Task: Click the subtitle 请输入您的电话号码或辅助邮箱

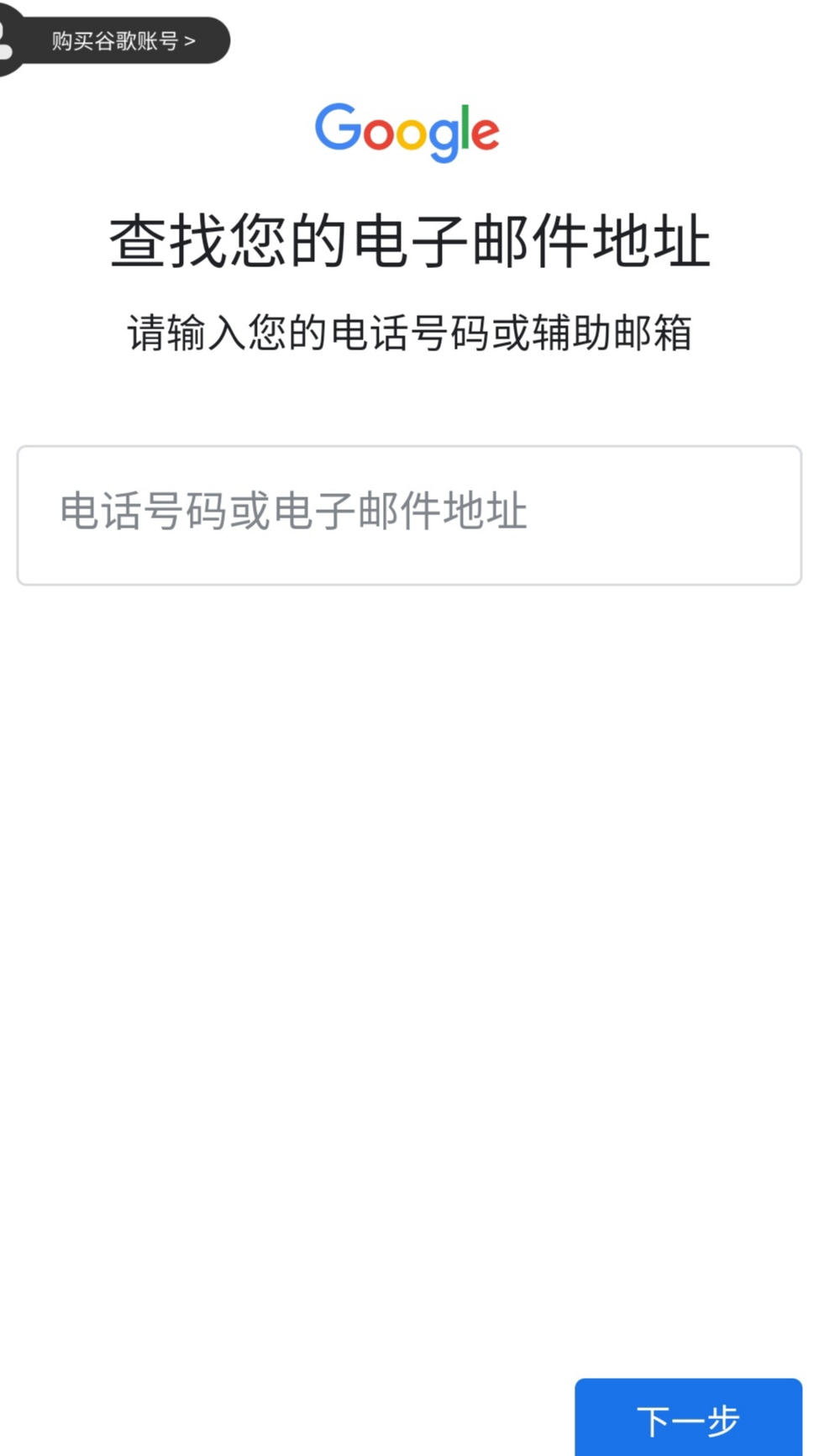Action: coord(411,333)
